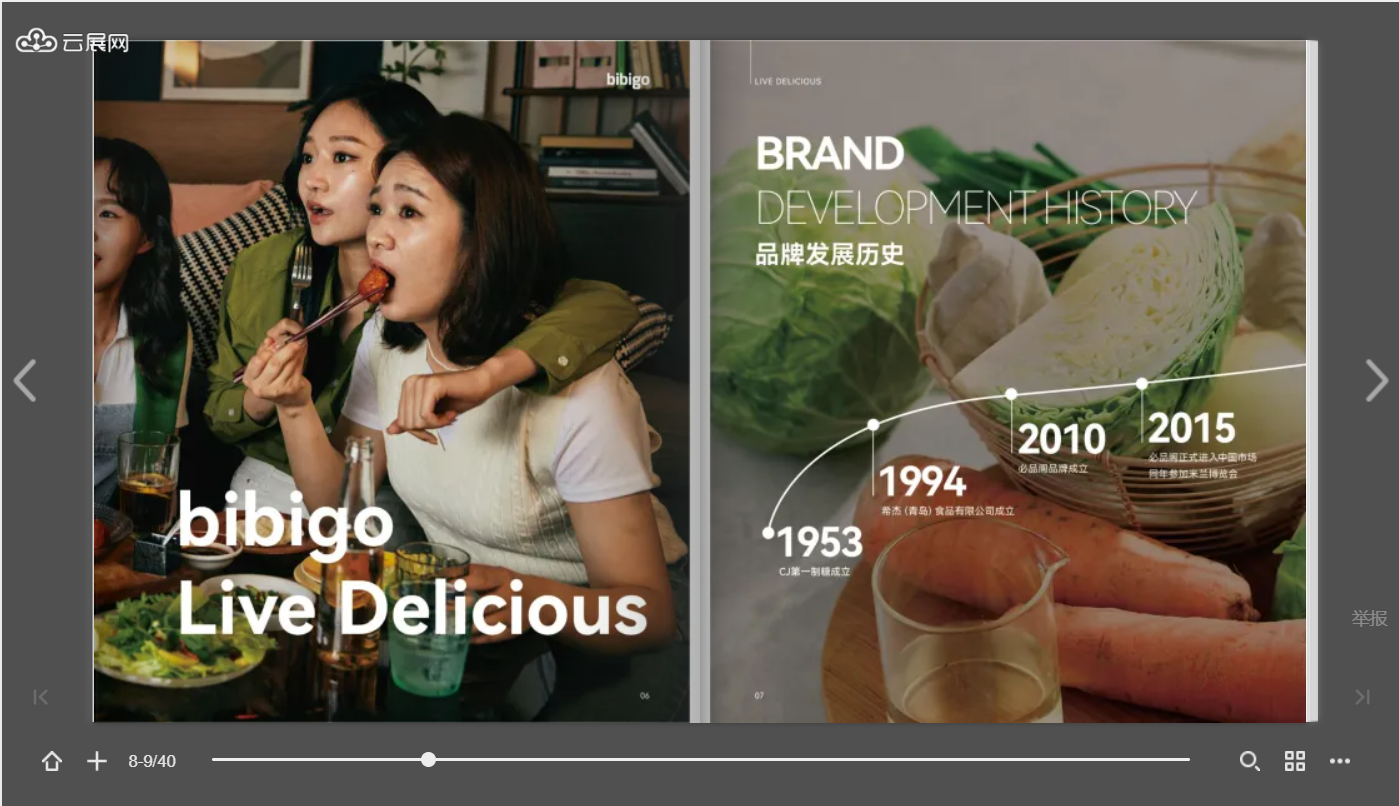The image size is (1399, 806).
Task: Open the more options menu
Action: 1340,761
